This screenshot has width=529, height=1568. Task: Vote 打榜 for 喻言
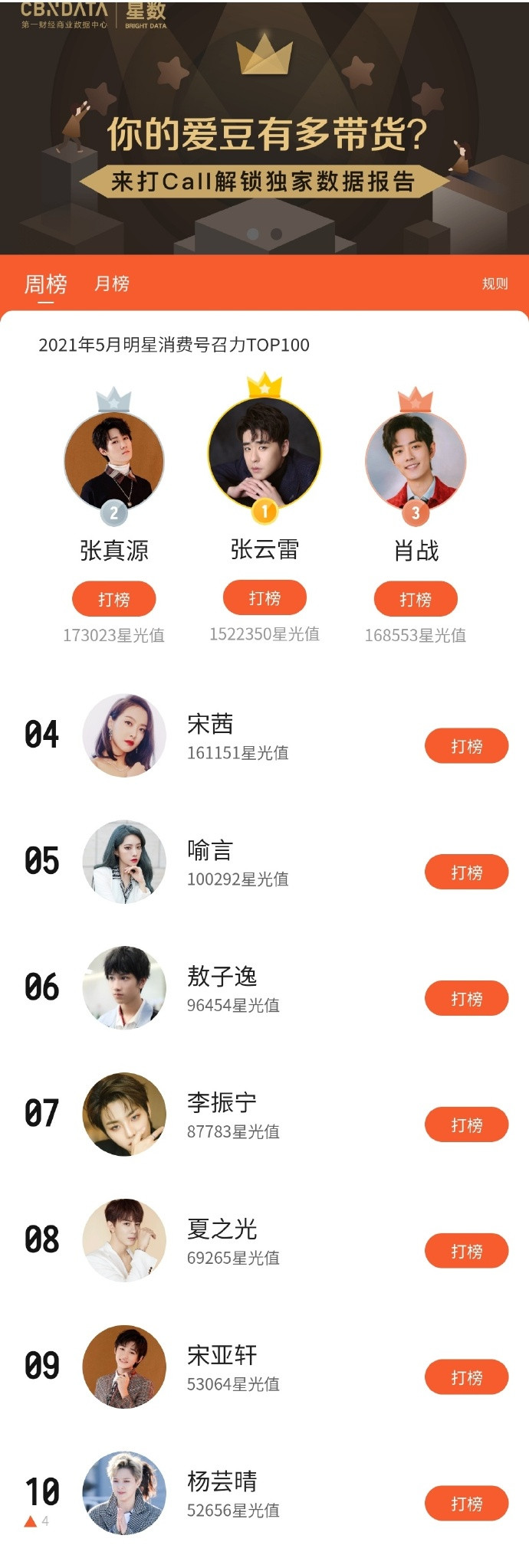tap(466, 872)
